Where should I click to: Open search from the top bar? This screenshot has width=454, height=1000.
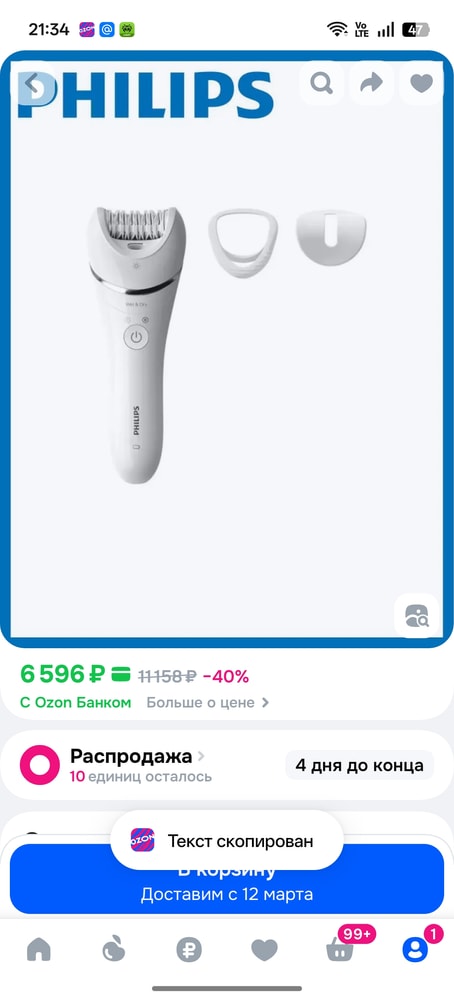coord(321,83)
